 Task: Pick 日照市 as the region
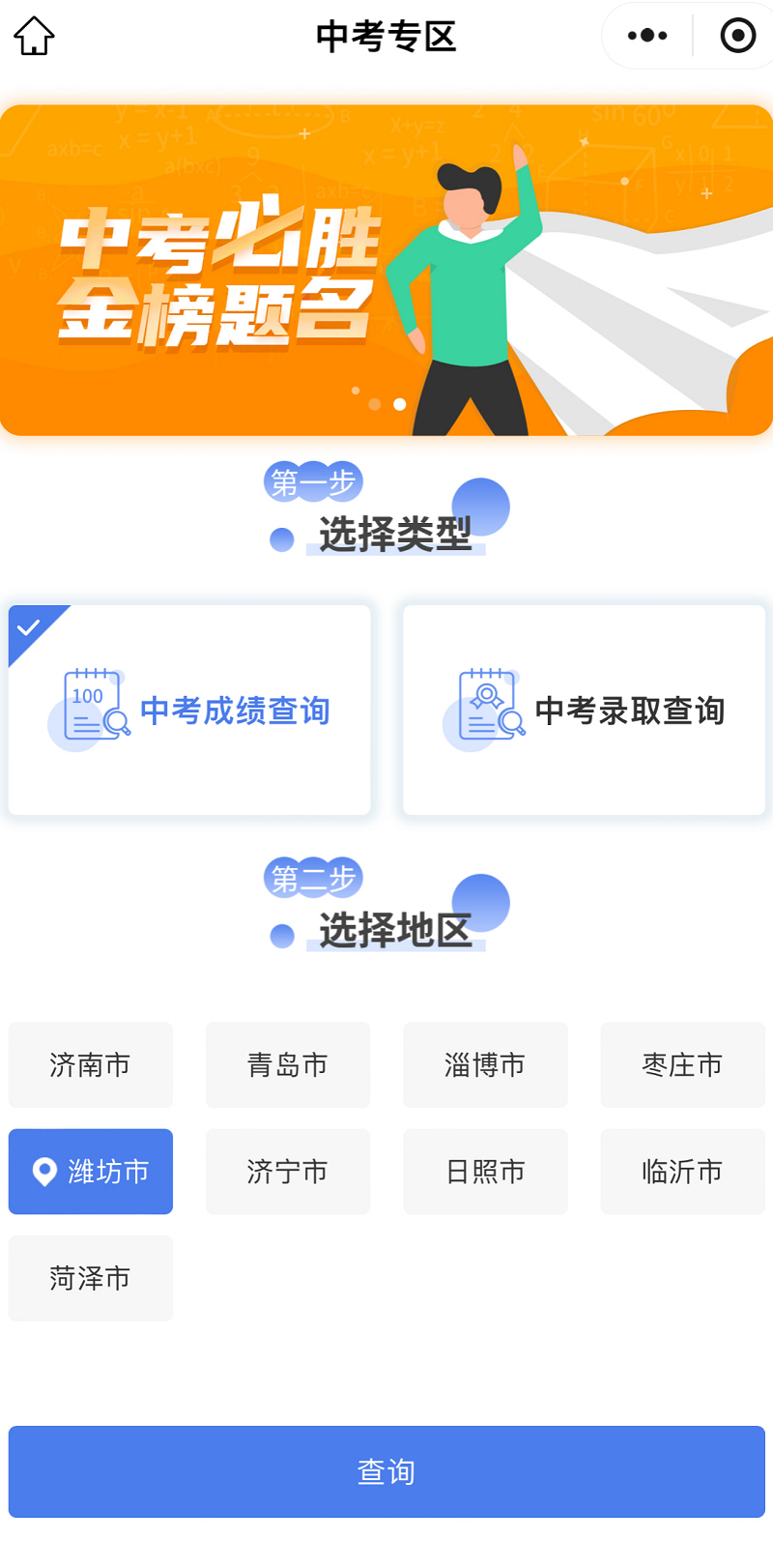485,1172
